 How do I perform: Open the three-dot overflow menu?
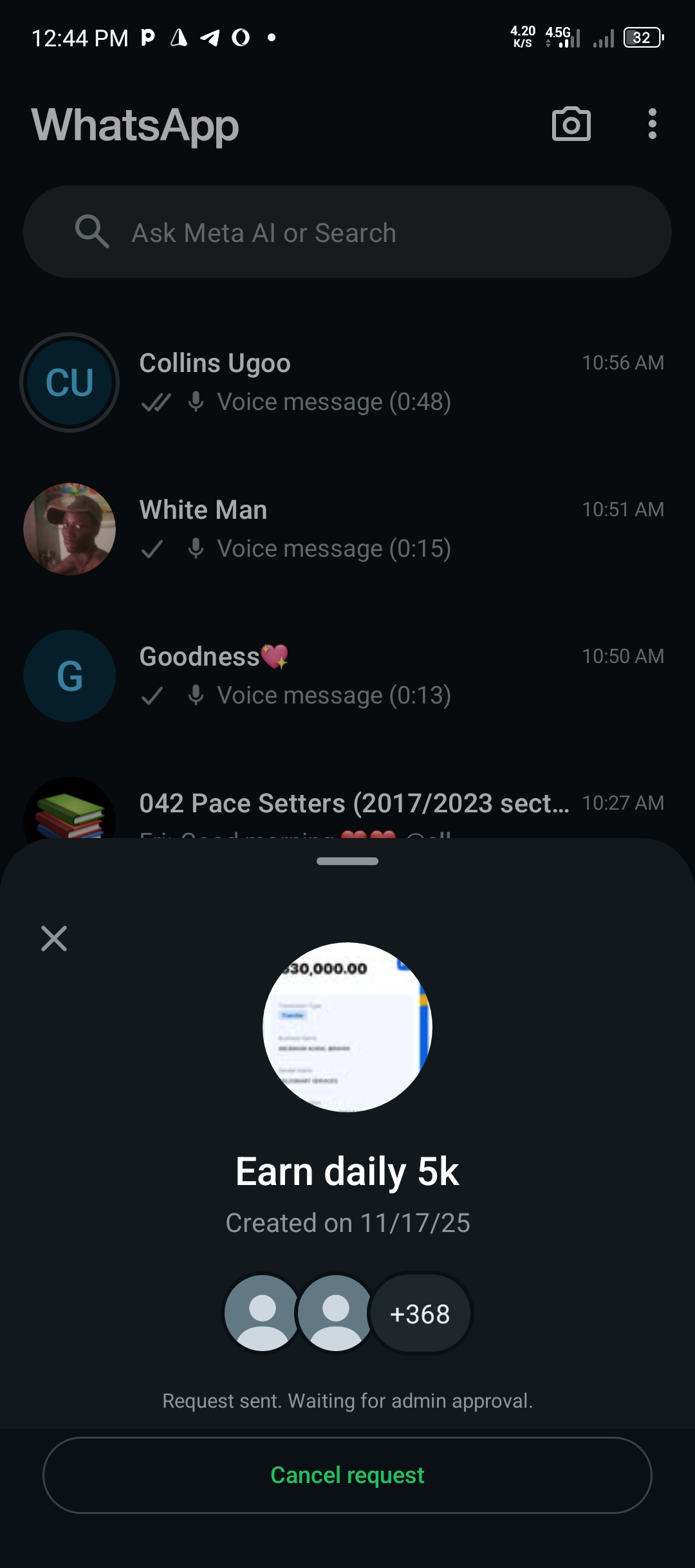pyautogui.click(x=652, y=124)
